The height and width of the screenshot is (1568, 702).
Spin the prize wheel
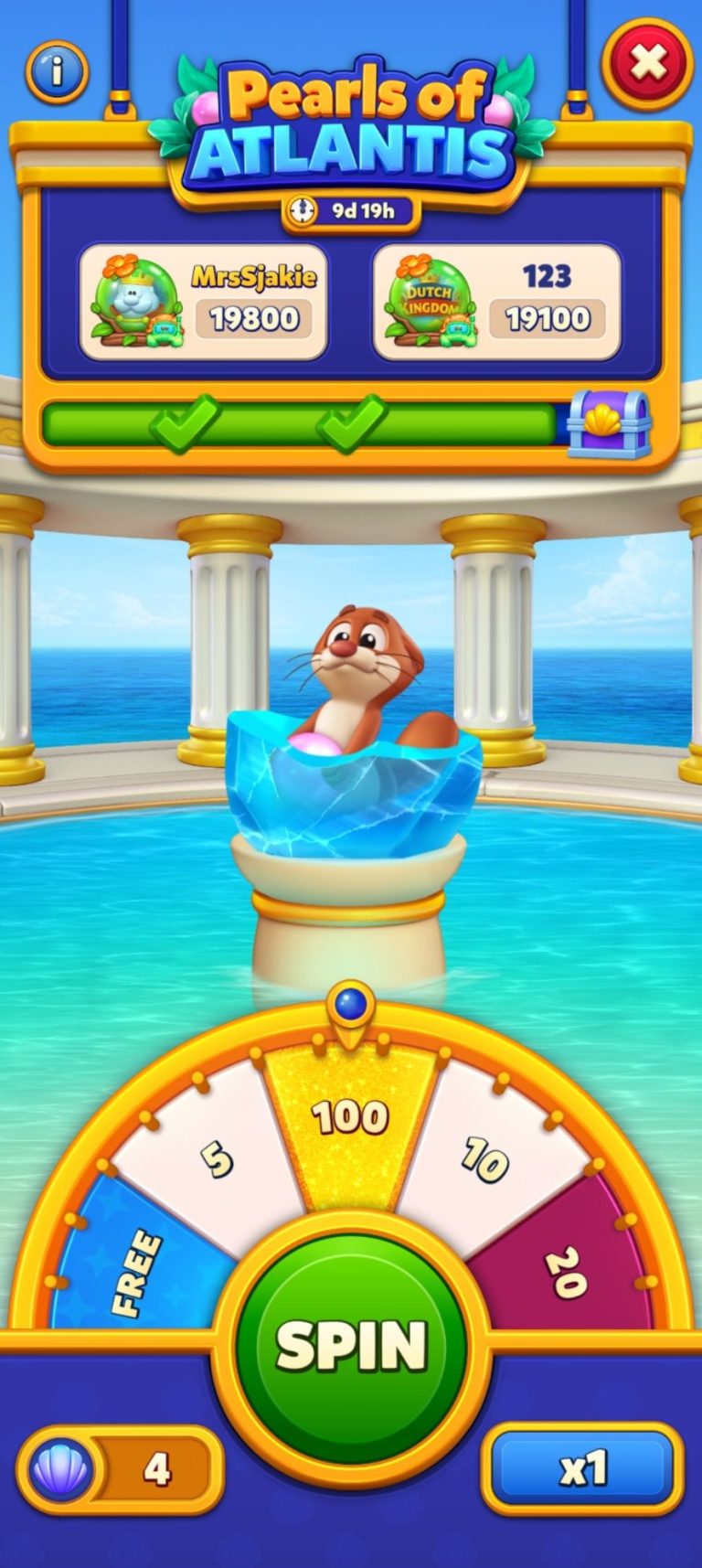(x=351, y=1344)
